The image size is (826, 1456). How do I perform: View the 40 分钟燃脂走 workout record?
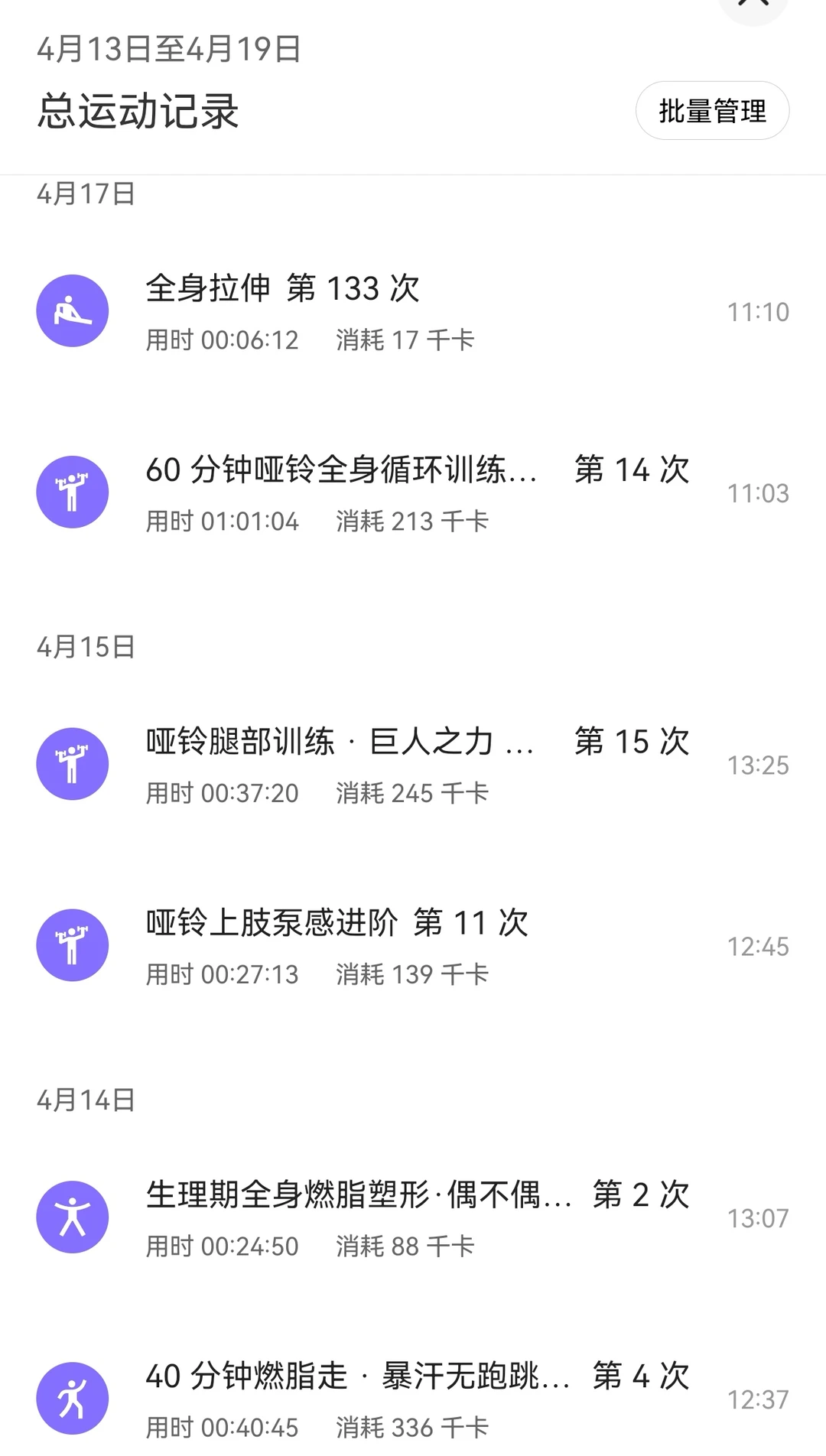pos(413,1399)
